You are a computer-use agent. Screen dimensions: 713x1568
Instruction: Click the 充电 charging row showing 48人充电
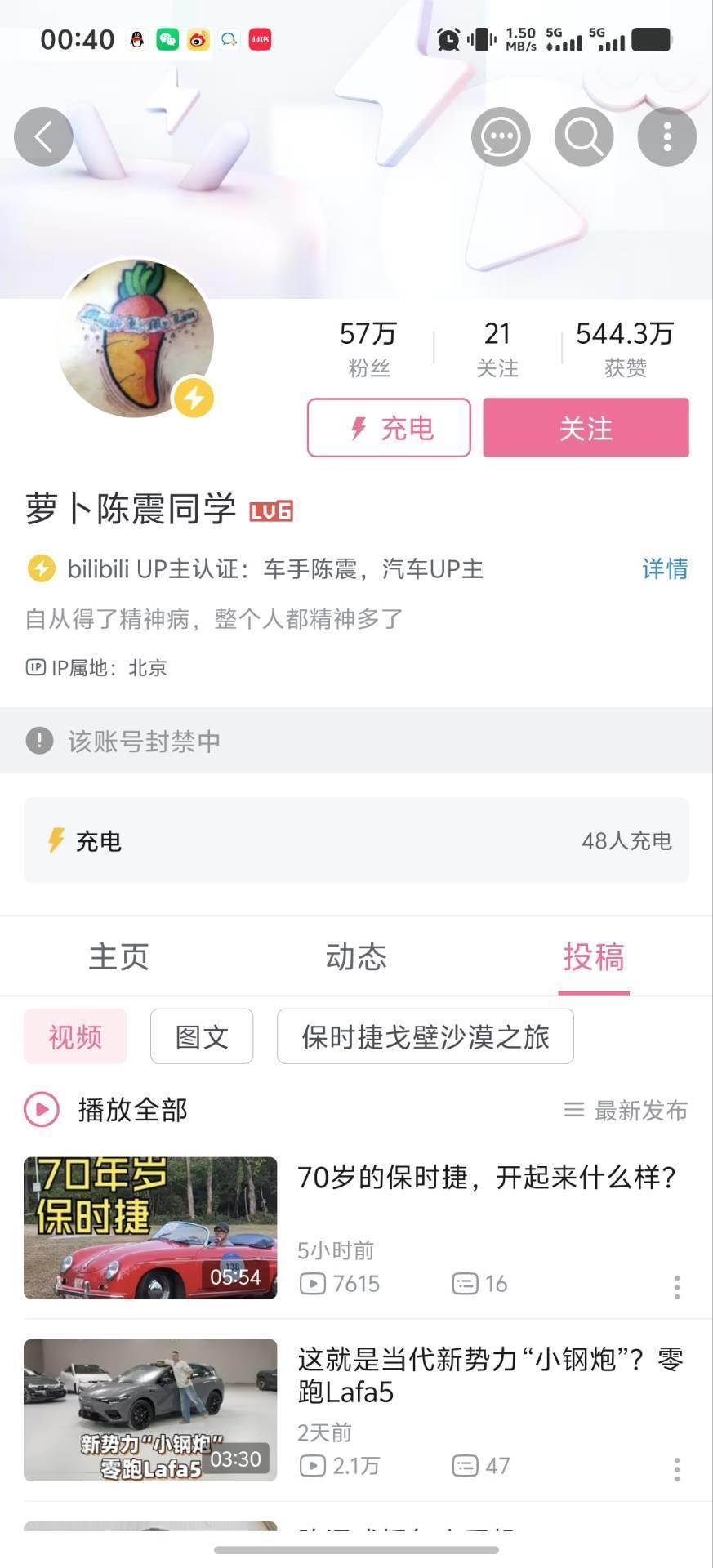pyautogui.click(x=356, y=840)
